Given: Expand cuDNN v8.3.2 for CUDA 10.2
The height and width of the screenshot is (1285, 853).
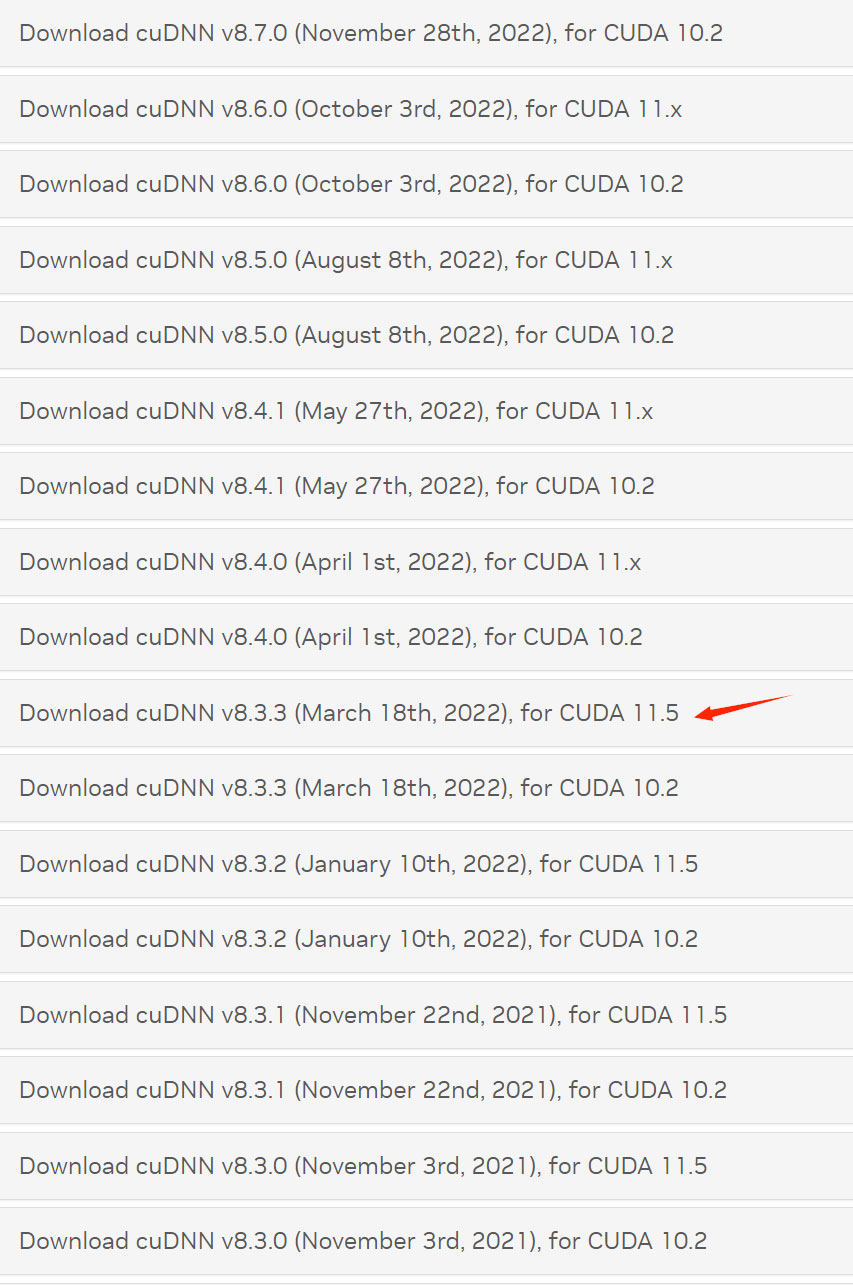Looking at the screenshot, I should tap(358, 939).
